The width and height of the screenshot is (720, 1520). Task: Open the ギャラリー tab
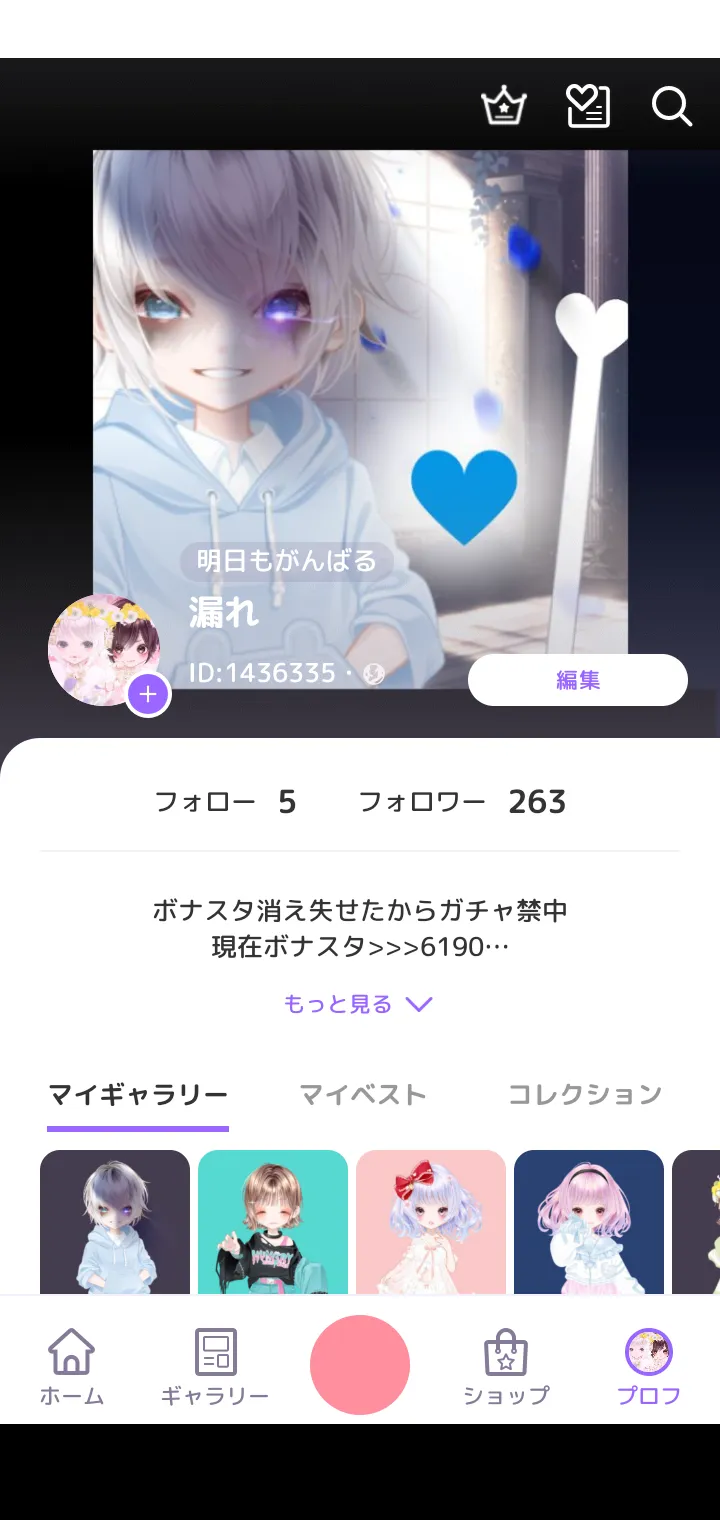(x=215, y=1366)
